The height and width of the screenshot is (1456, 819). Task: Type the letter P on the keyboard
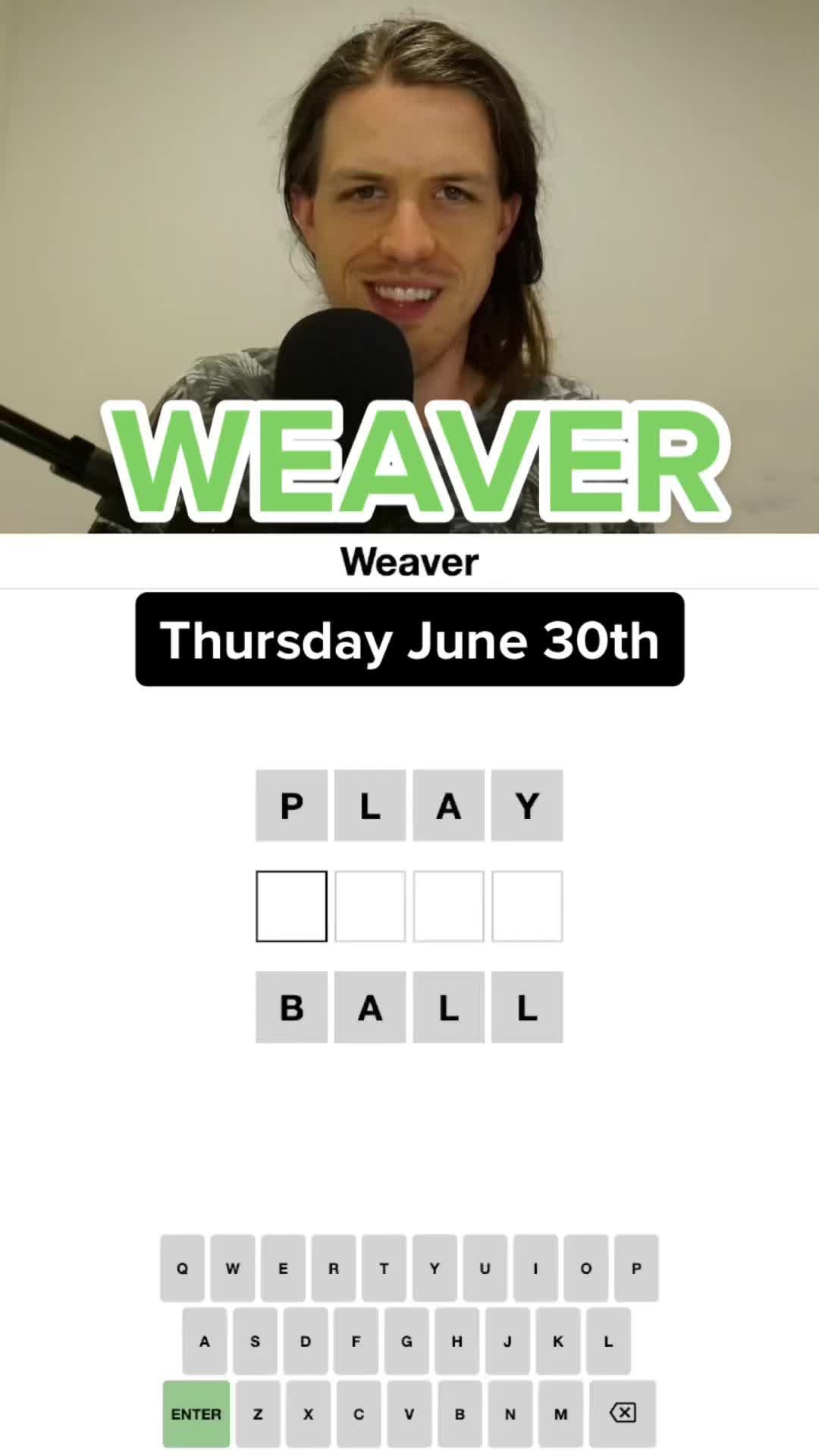[636, 1268]
